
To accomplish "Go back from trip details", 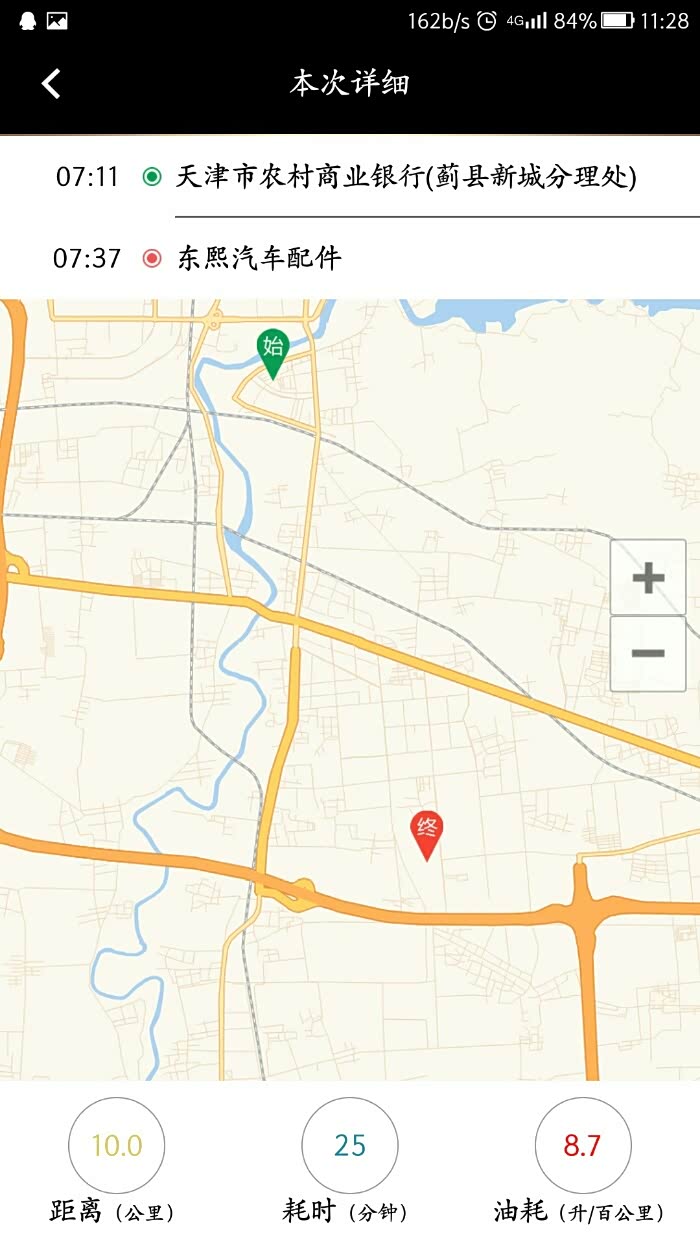I will coord(51,84).
